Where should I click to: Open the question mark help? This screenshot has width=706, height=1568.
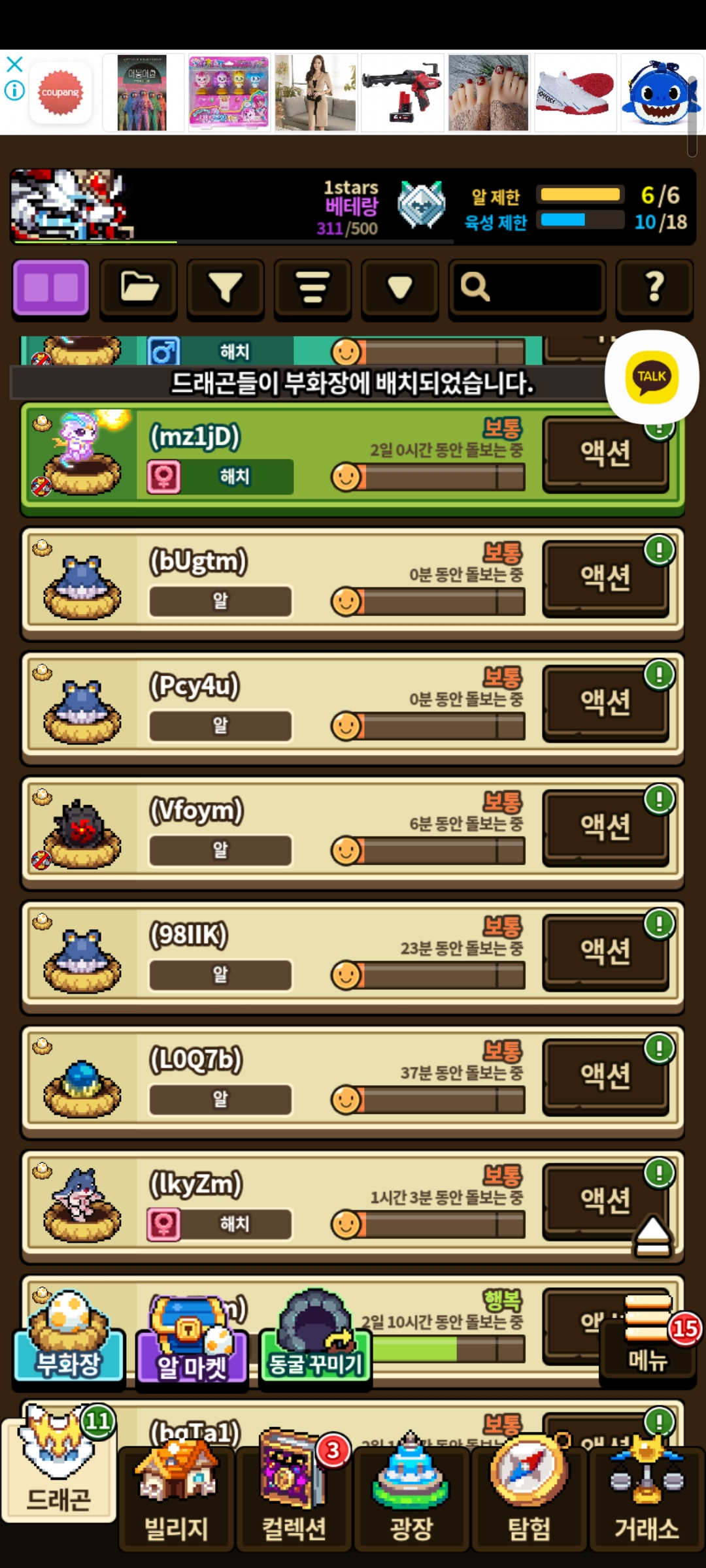click(654, 288)
